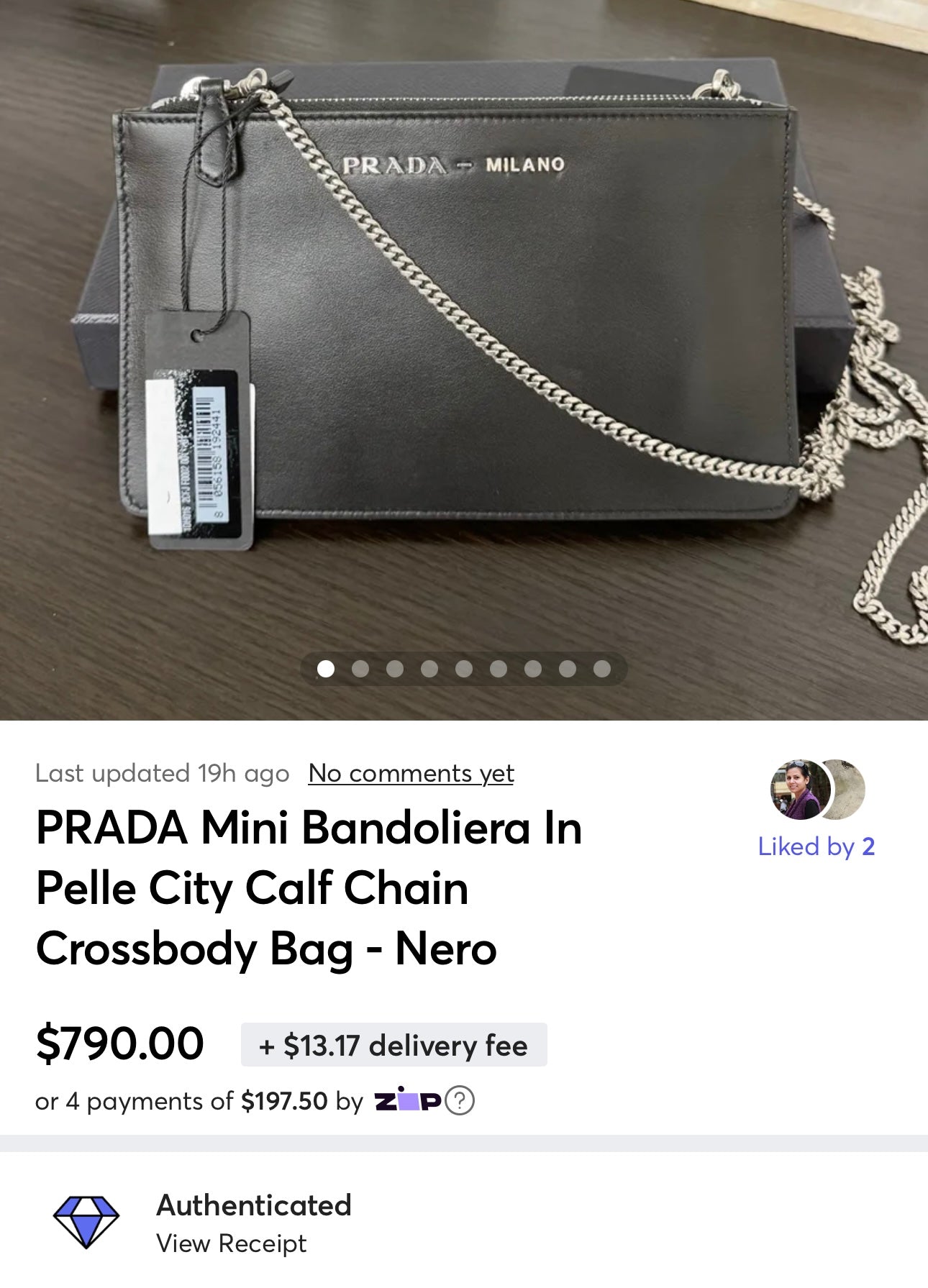View Receipt under Authenticated
The height and width of the screenshot is (1288, 928).
(231, 1243)
